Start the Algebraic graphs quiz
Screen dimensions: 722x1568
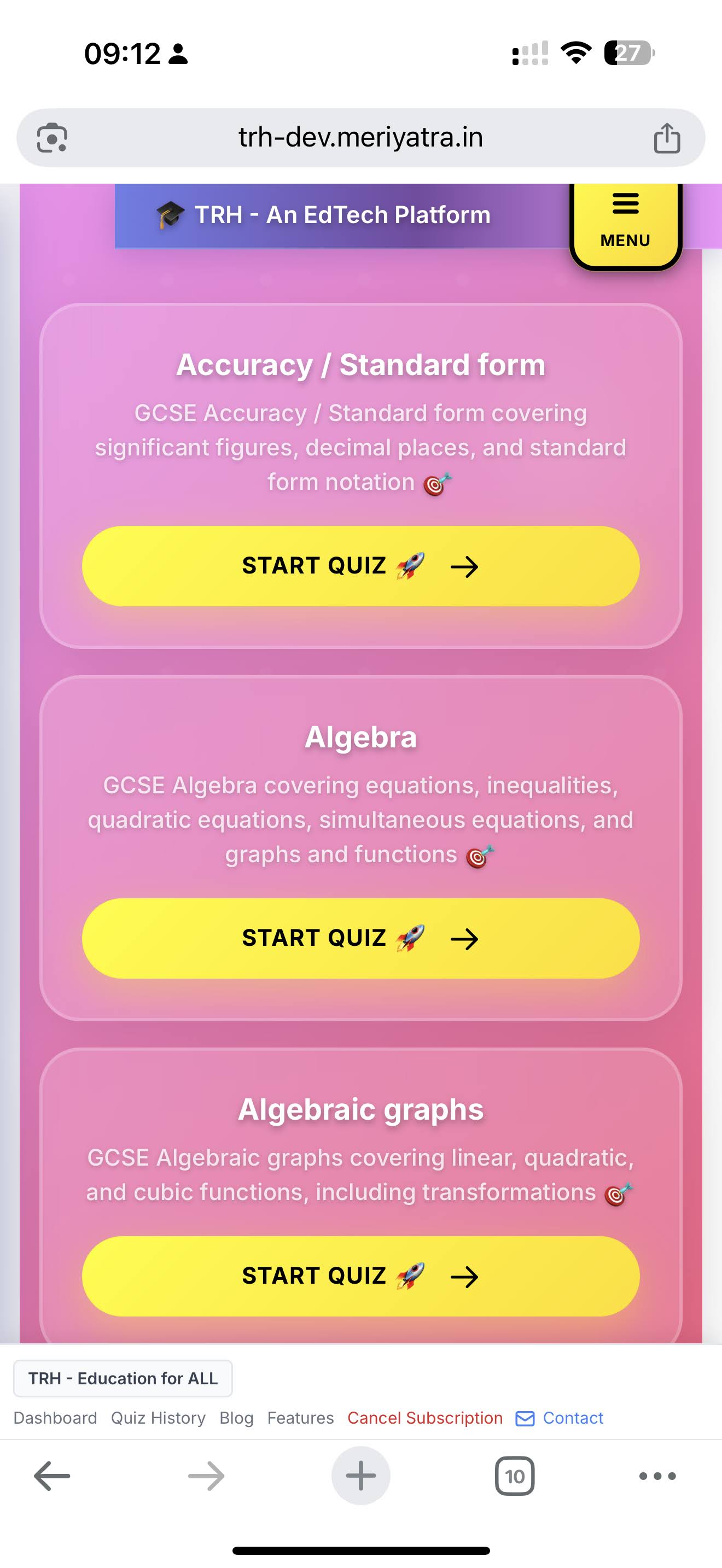[360, 1276]
